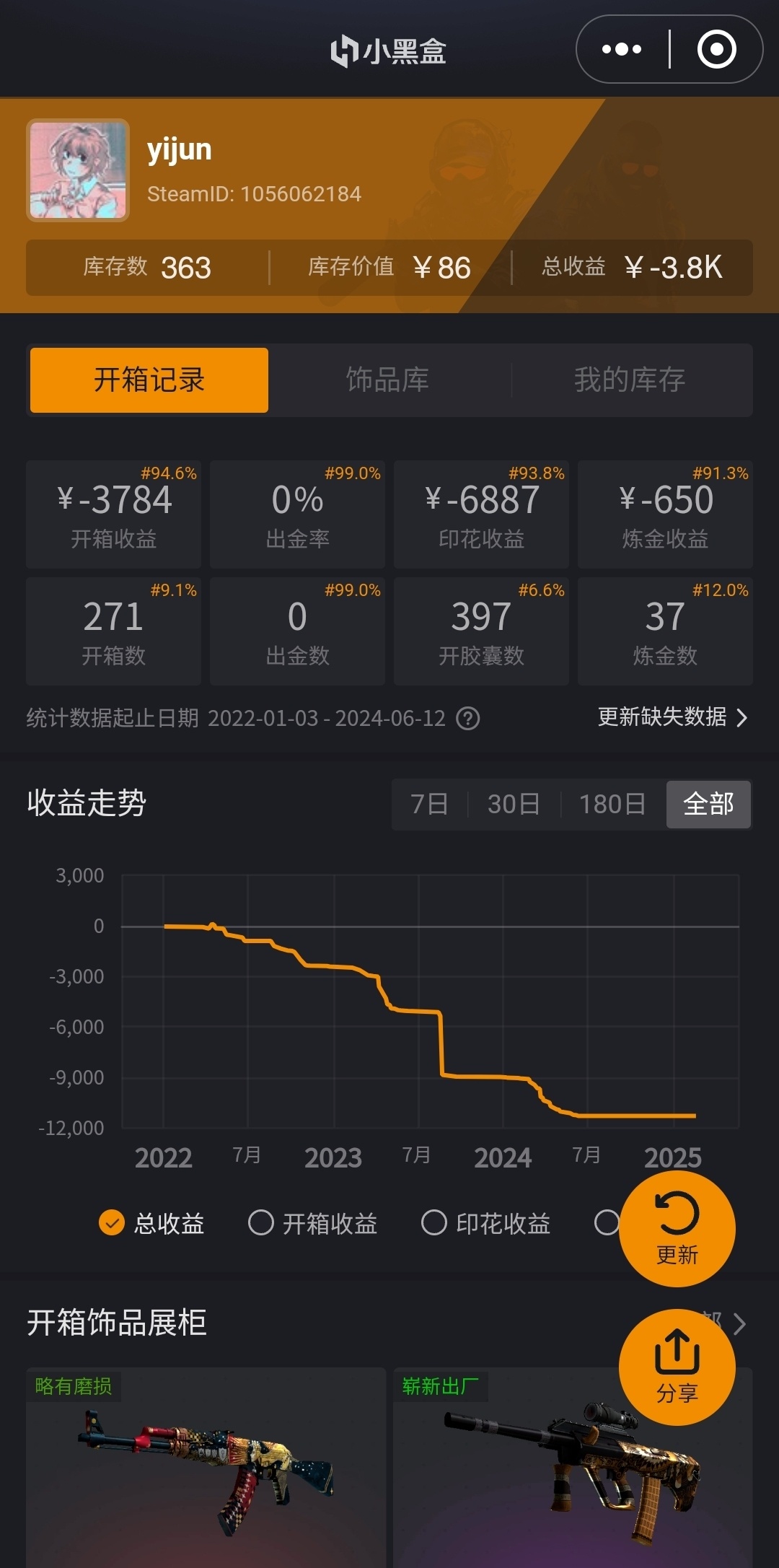The width and height of the screenshot is (779, 1568).
Task: Select the 开箱记录 tab
Action: (149, 380)
